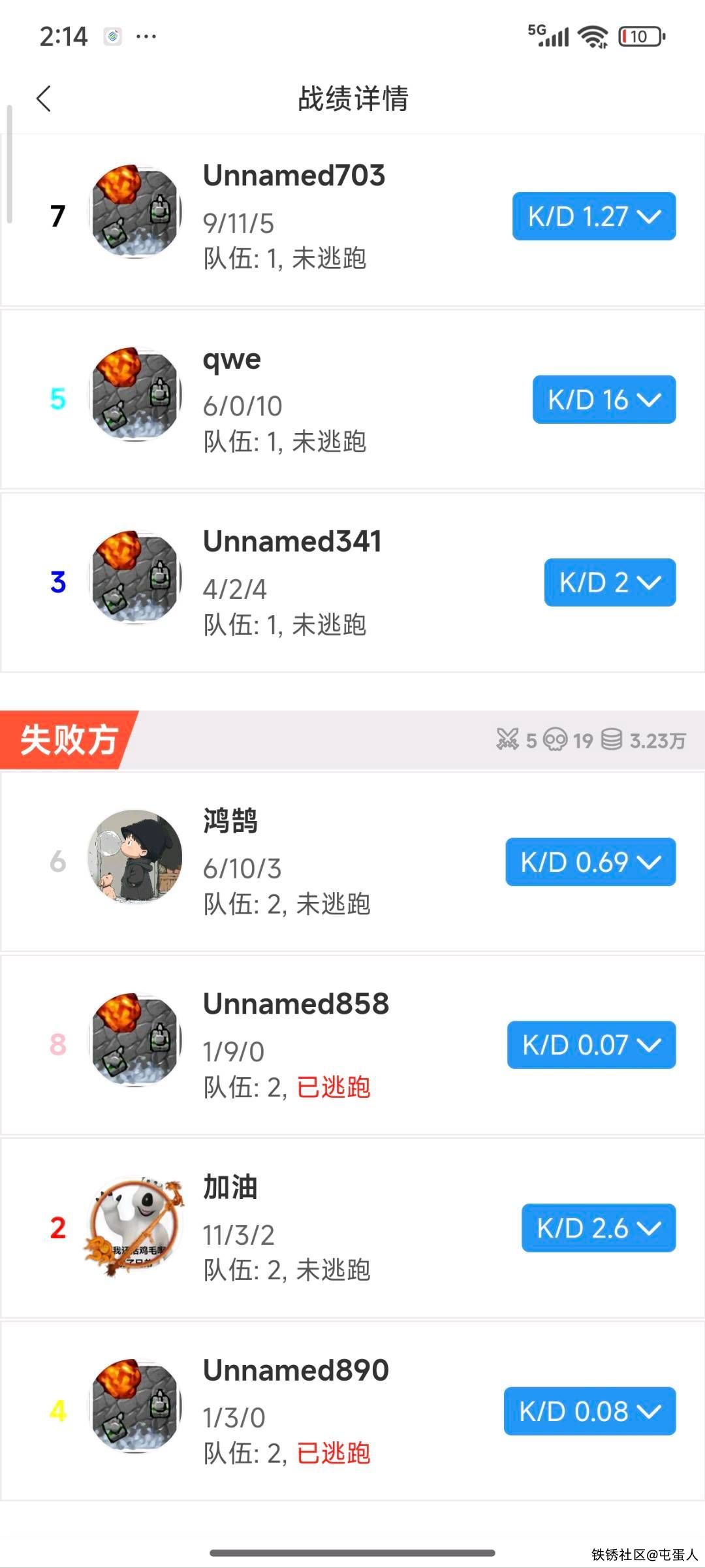Expand 鸿鹄's K/D 0.69 details
705x1568 pixels.
pos(590,862)
